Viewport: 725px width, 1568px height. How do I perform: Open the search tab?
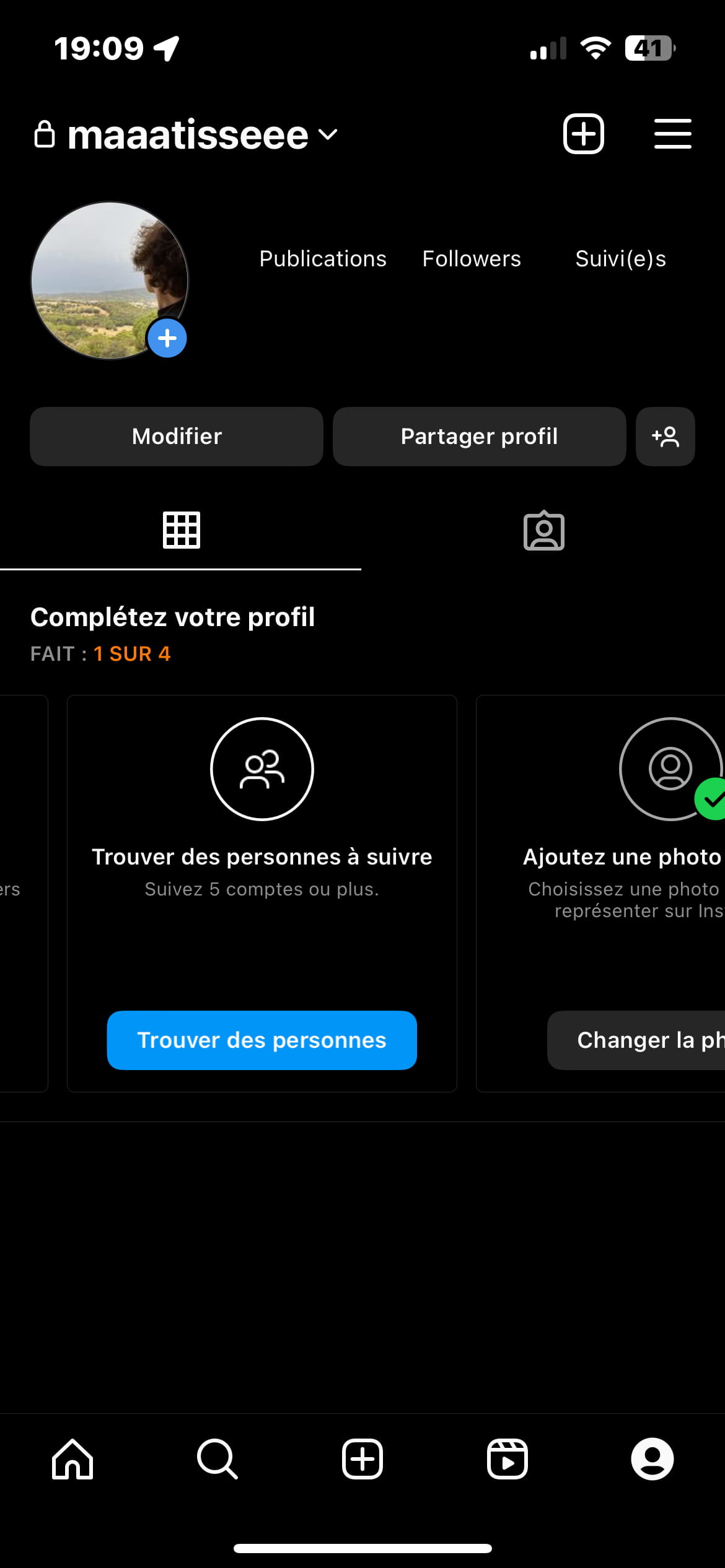pyautogui.click(x=217, y=1459)
